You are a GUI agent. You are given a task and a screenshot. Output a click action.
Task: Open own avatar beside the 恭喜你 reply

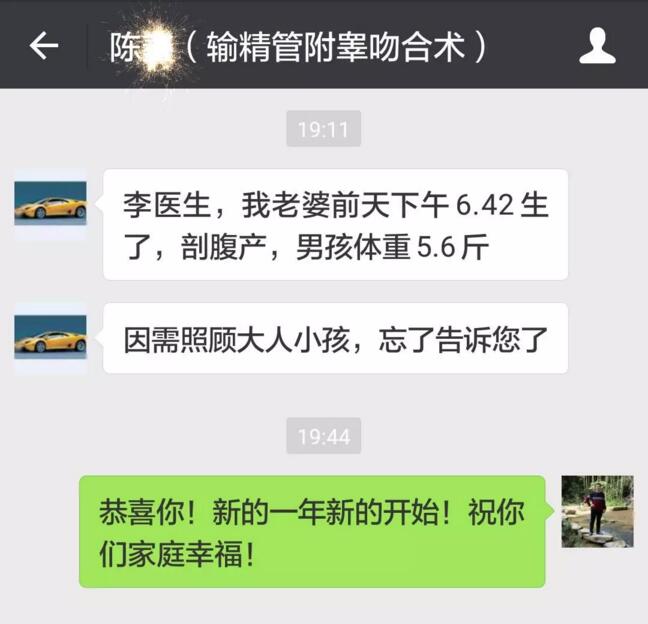point(597,511)
